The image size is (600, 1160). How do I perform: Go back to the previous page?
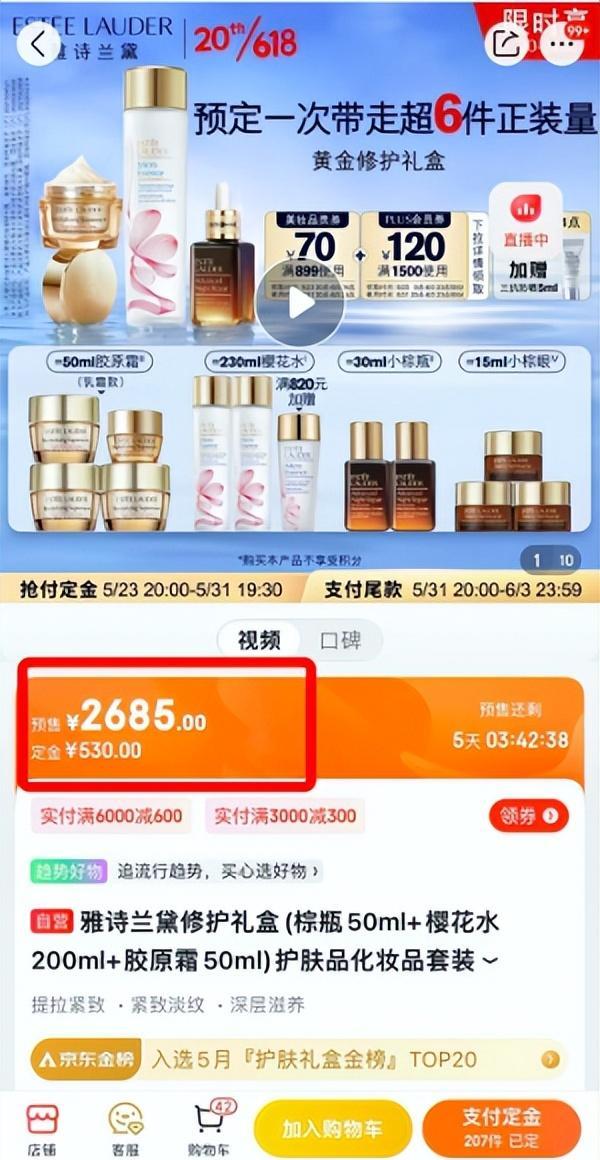tap(38, 44)
